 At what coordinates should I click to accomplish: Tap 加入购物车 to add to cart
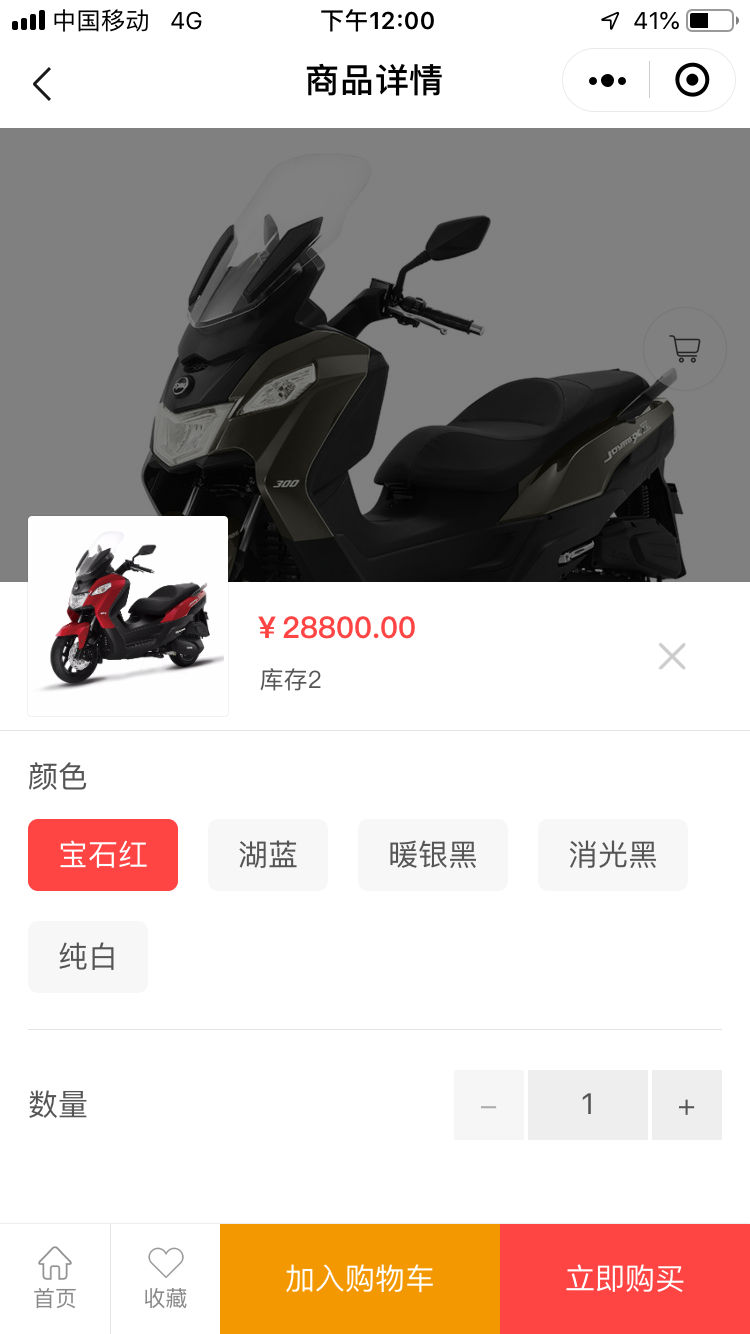click(360, 1278)
